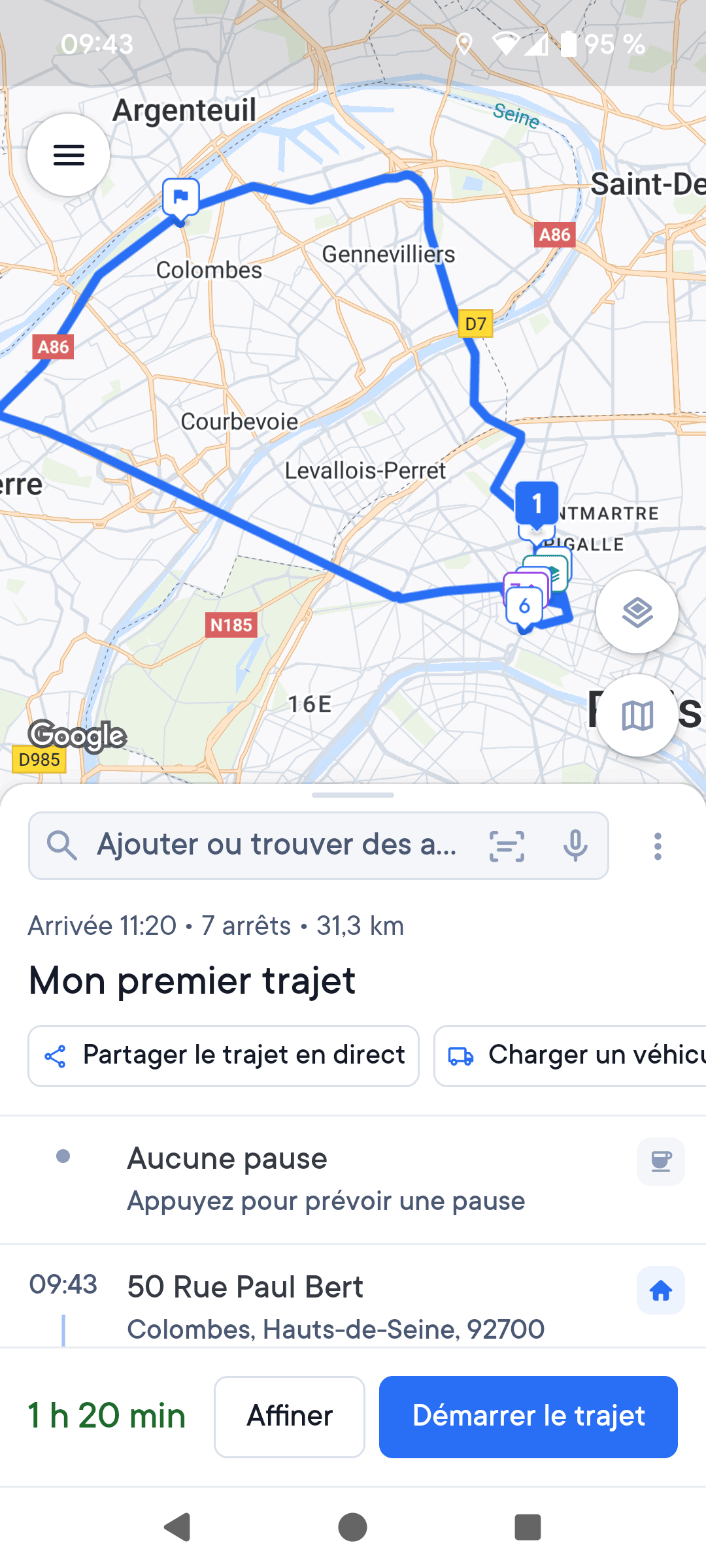This screenshot has height=1568, width=706.
Task: Activate voice search with the microphone icon
Action: tap(574, 845)
